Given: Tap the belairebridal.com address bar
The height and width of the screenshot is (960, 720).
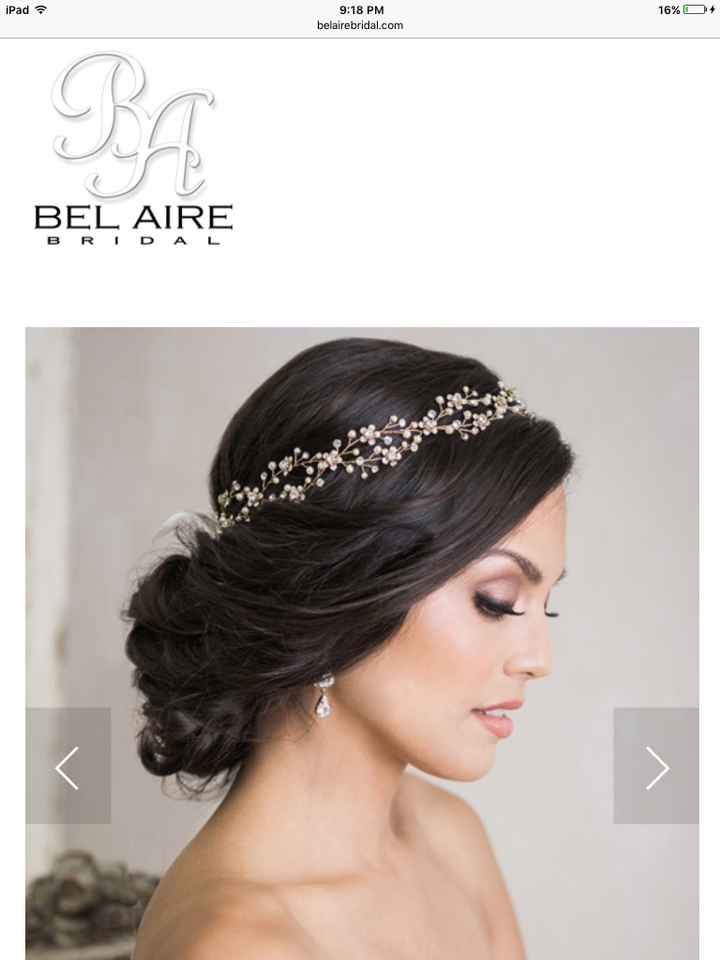Looking at the screenshot, I should click(x=360, y=25).
